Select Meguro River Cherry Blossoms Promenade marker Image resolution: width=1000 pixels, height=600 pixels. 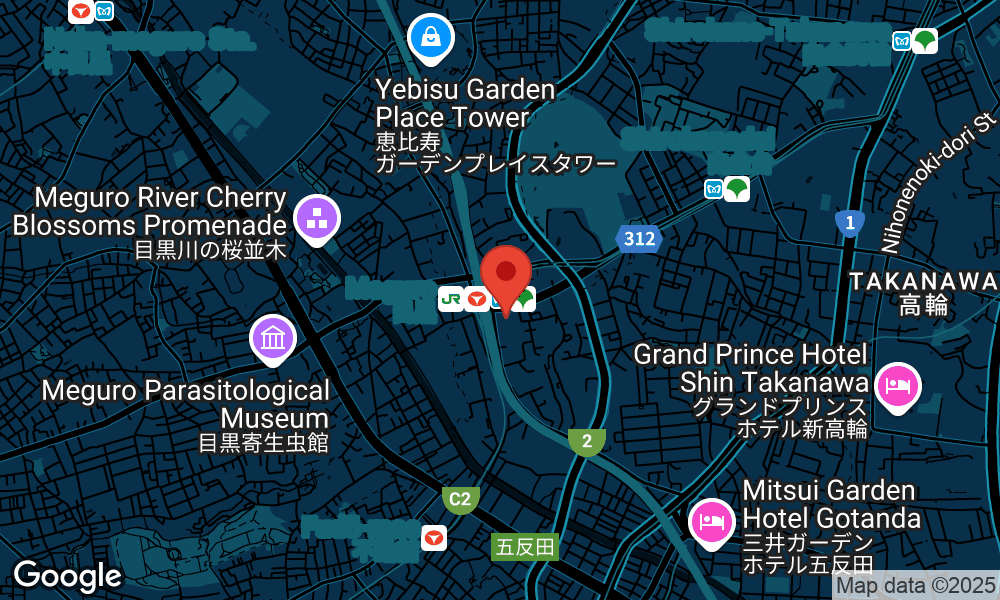pyautogui.click(x=317, y=218)
